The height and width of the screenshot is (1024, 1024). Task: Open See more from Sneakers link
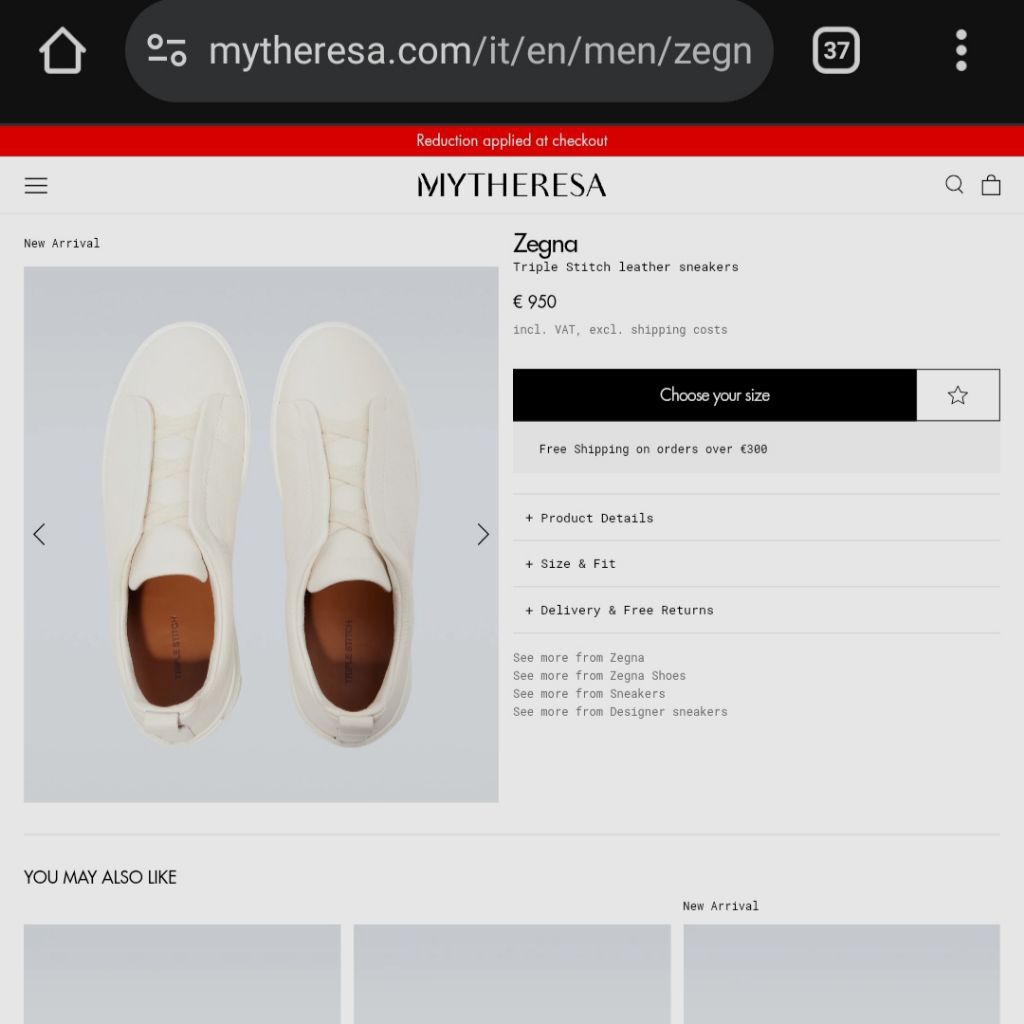coord(588,694)
